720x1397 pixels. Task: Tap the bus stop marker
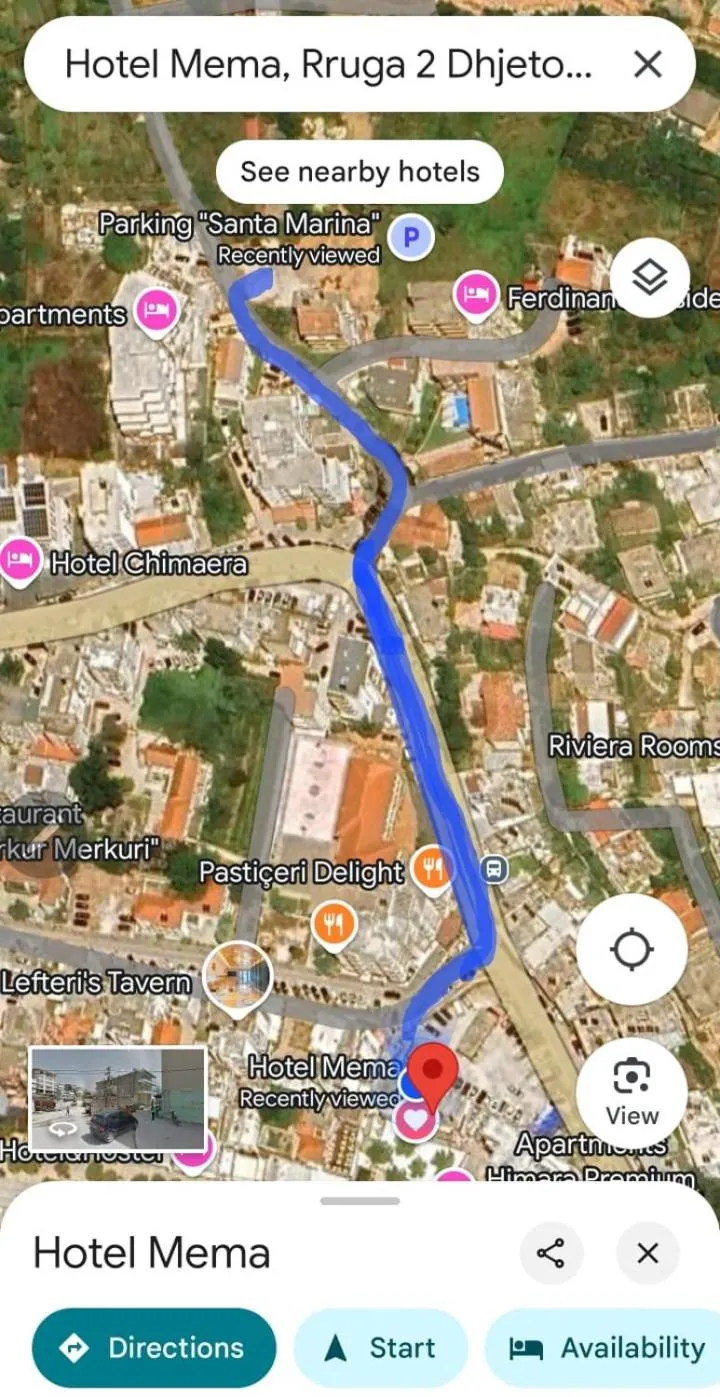point(493,868)
